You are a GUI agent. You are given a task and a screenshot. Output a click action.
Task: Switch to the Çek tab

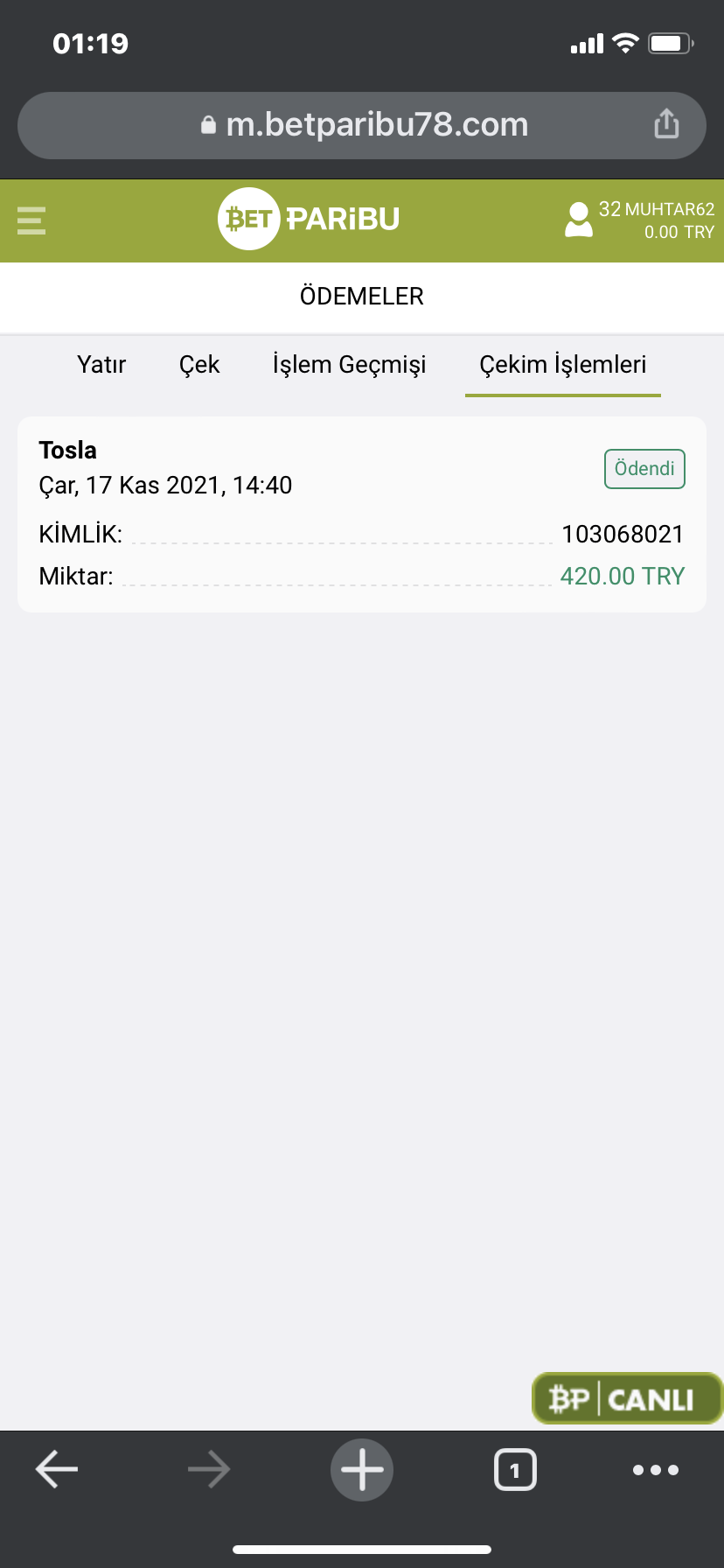coord(199,365)
